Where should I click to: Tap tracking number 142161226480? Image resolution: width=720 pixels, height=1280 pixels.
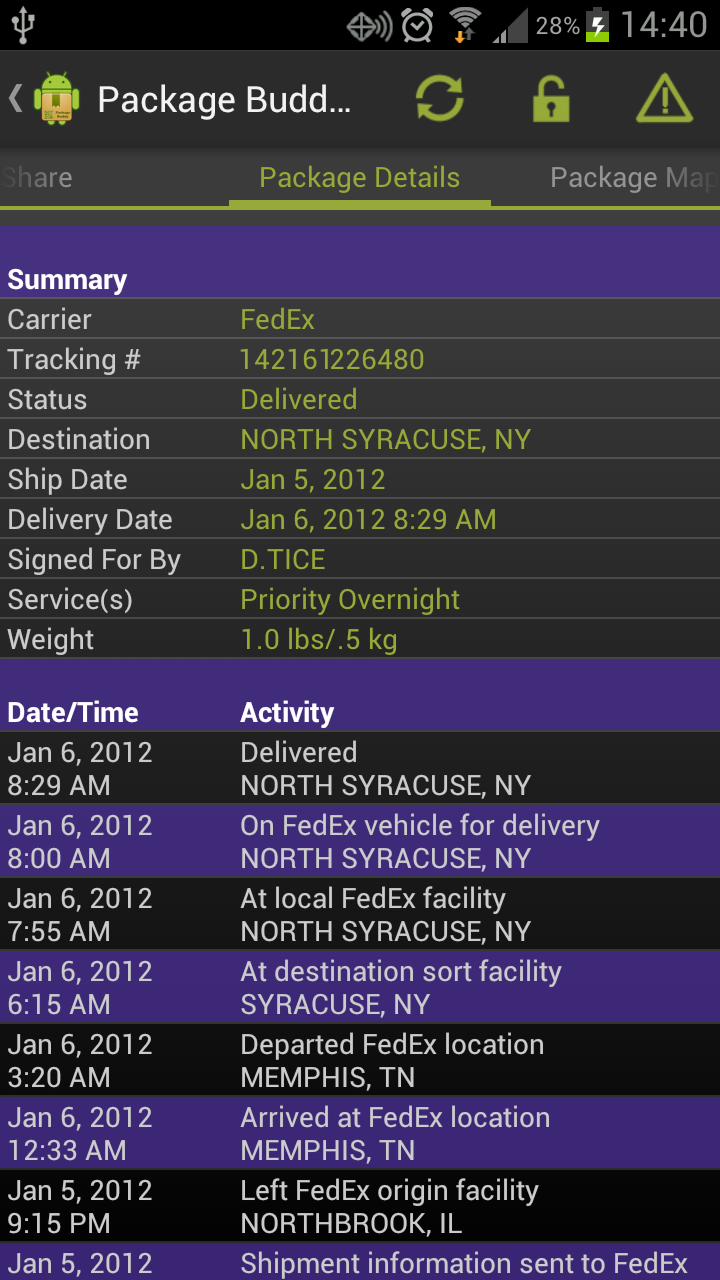(x=332, y=359)
